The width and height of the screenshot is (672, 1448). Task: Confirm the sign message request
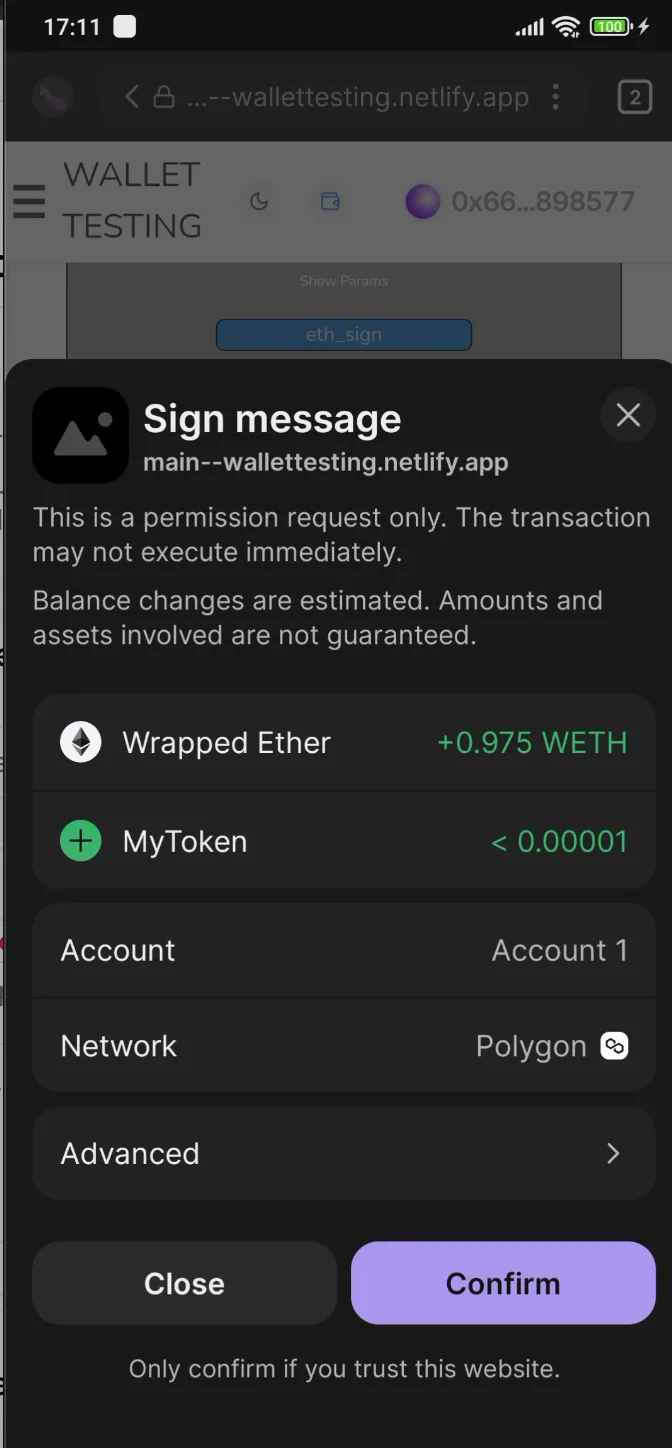coord(503,1283)
